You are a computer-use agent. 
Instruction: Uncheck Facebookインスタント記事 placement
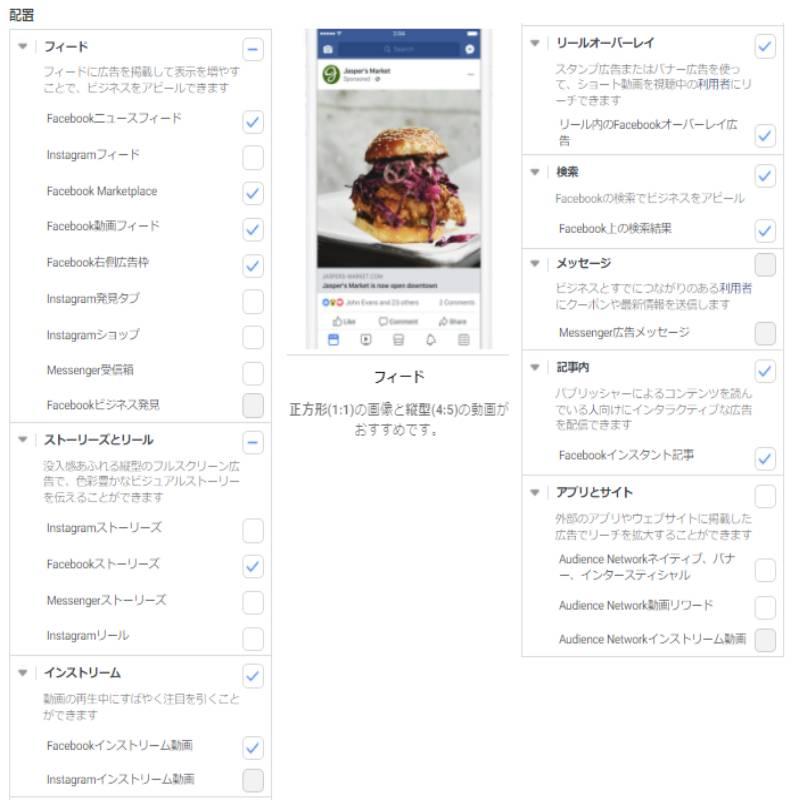[765, 457]
